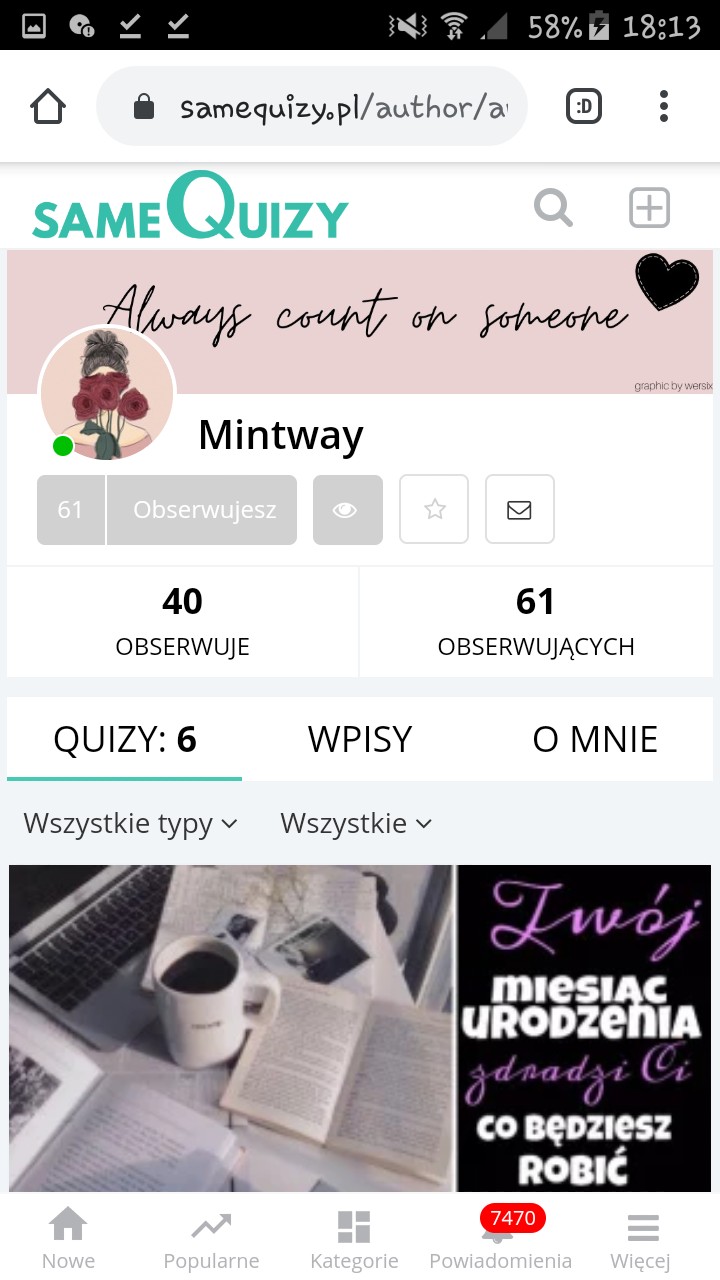The width and height of the screenshot is (720, 1280).
Task: Open the O mnie tab
Action: pyautogui.click(x=595, y=739)
